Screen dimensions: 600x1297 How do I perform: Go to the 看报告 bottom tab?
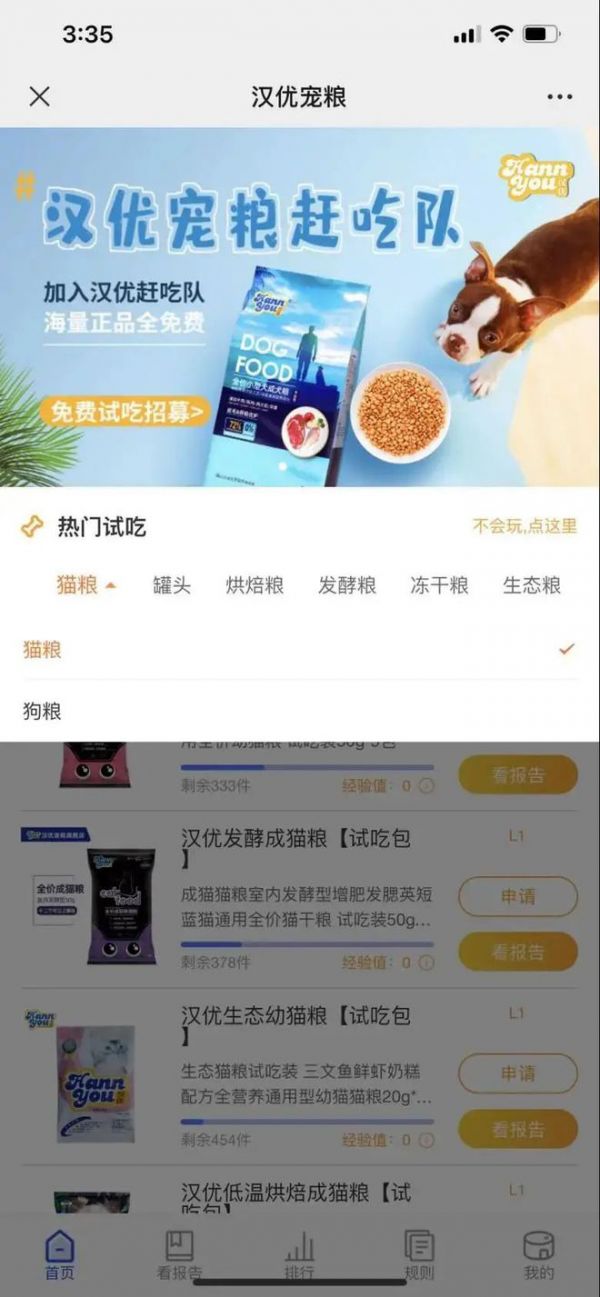tap(179, 1255)
